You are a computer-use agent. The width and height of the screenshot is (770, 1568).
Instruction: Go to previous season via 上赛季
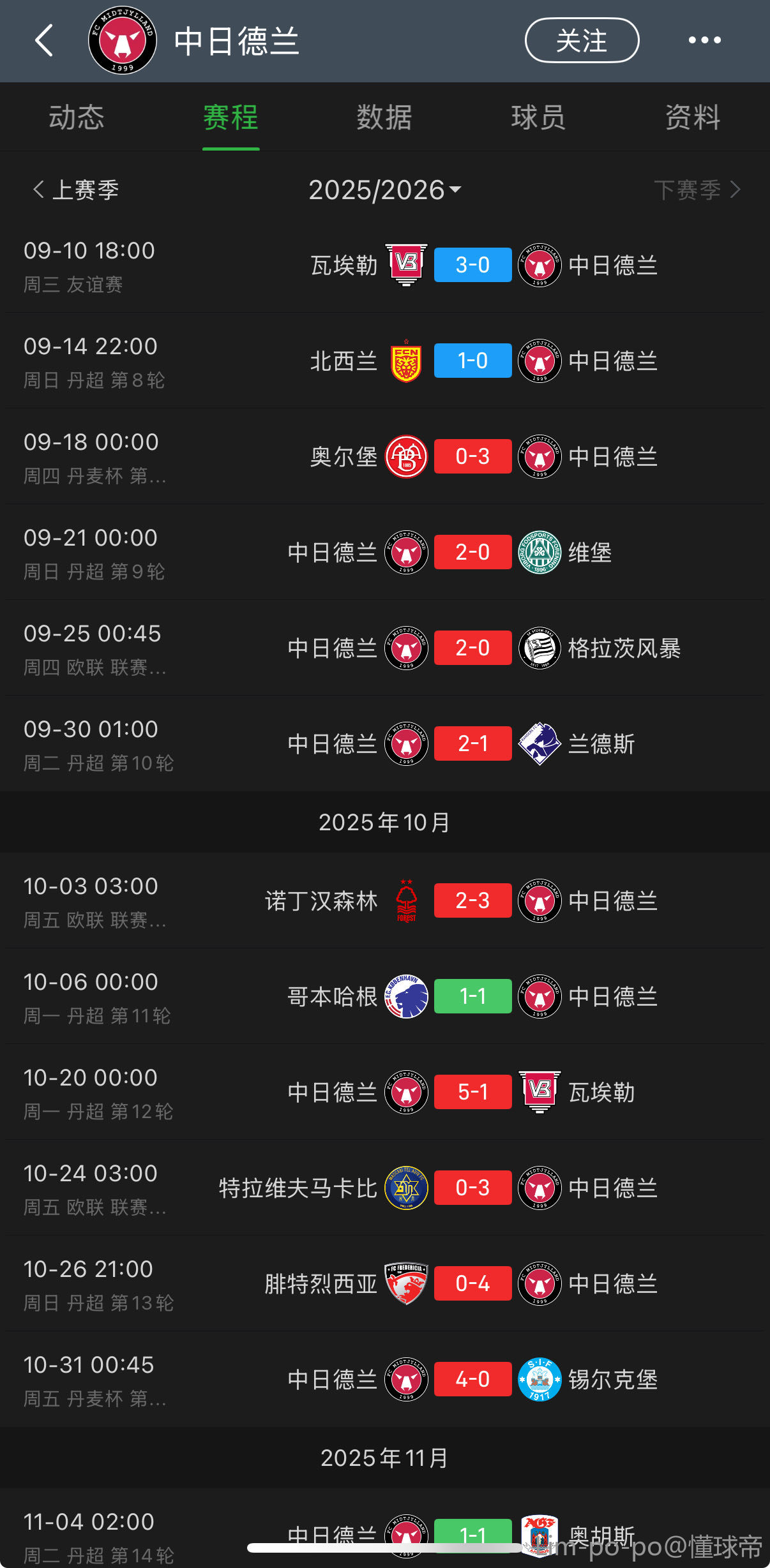77,190
